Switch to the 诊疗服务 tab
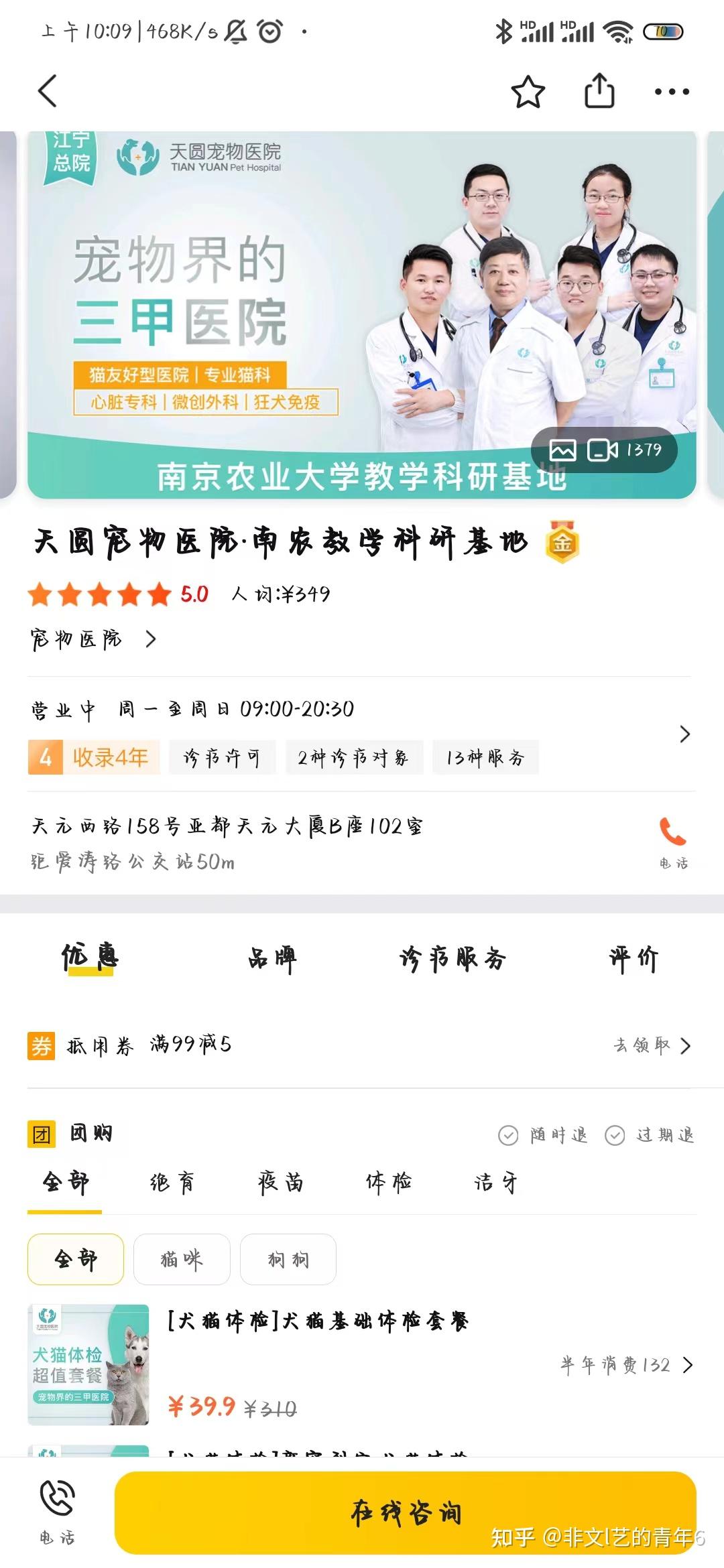The height and width of the screenshot is (1568, 724). pyautogui.click(x=452, y=958)
